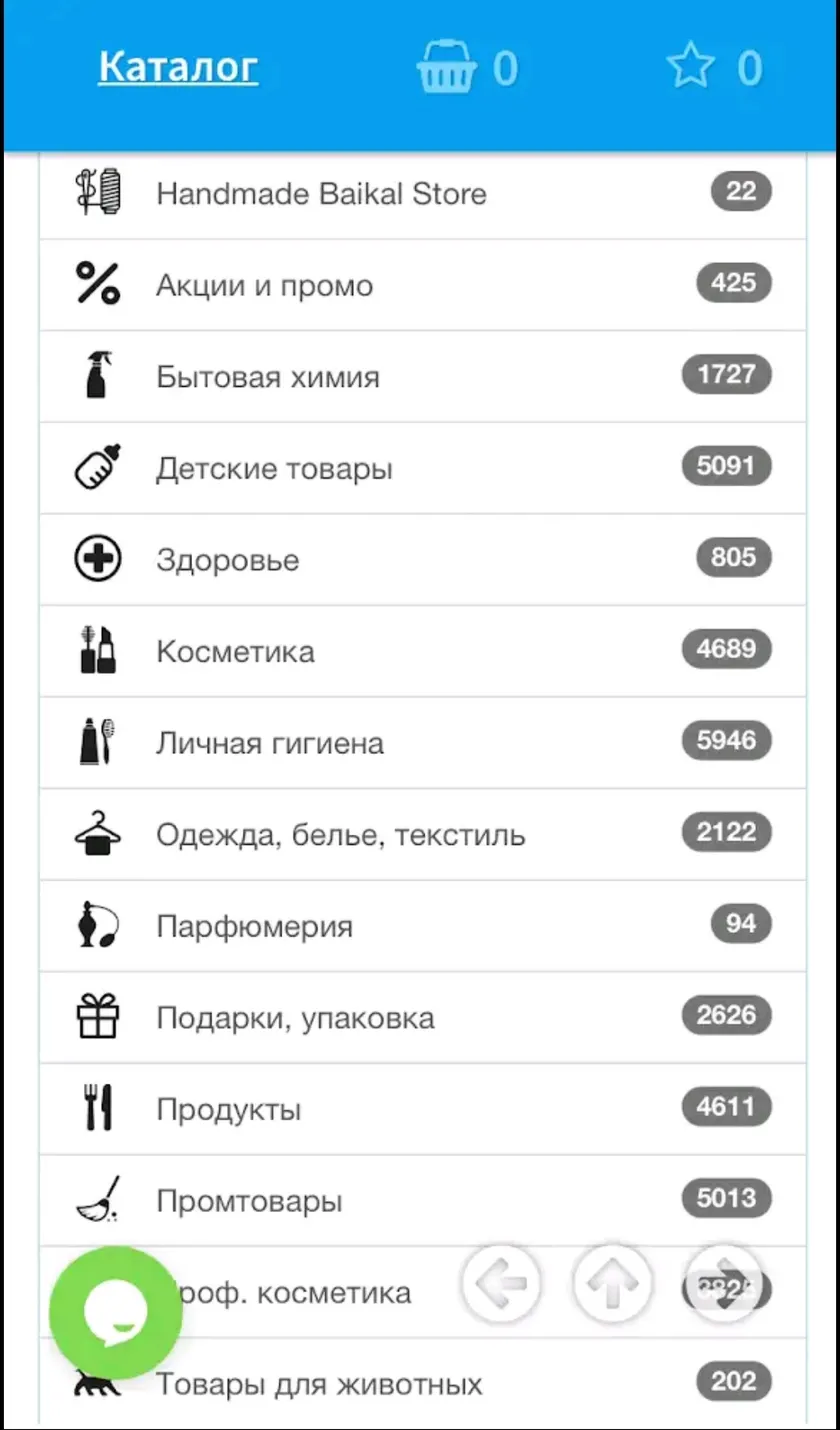This screenshot has width=840, height=1430.
Task: Open the shopping basket
Action: click(467, 68)
